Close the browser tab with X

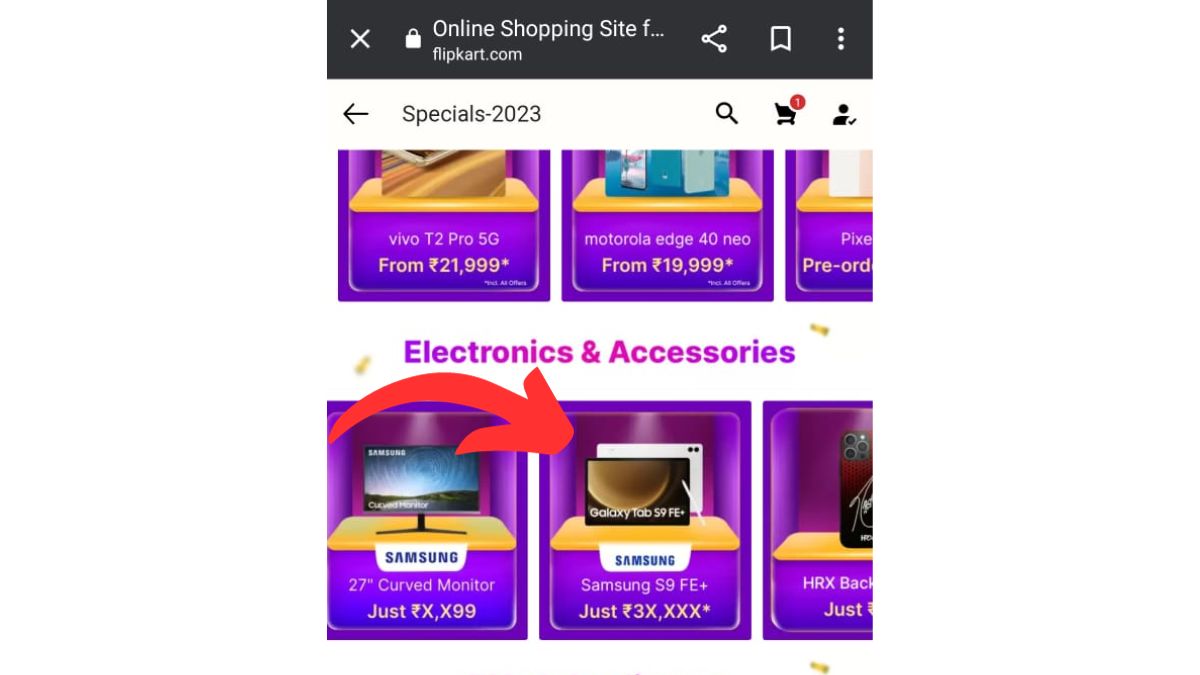[x=360, y=39]
